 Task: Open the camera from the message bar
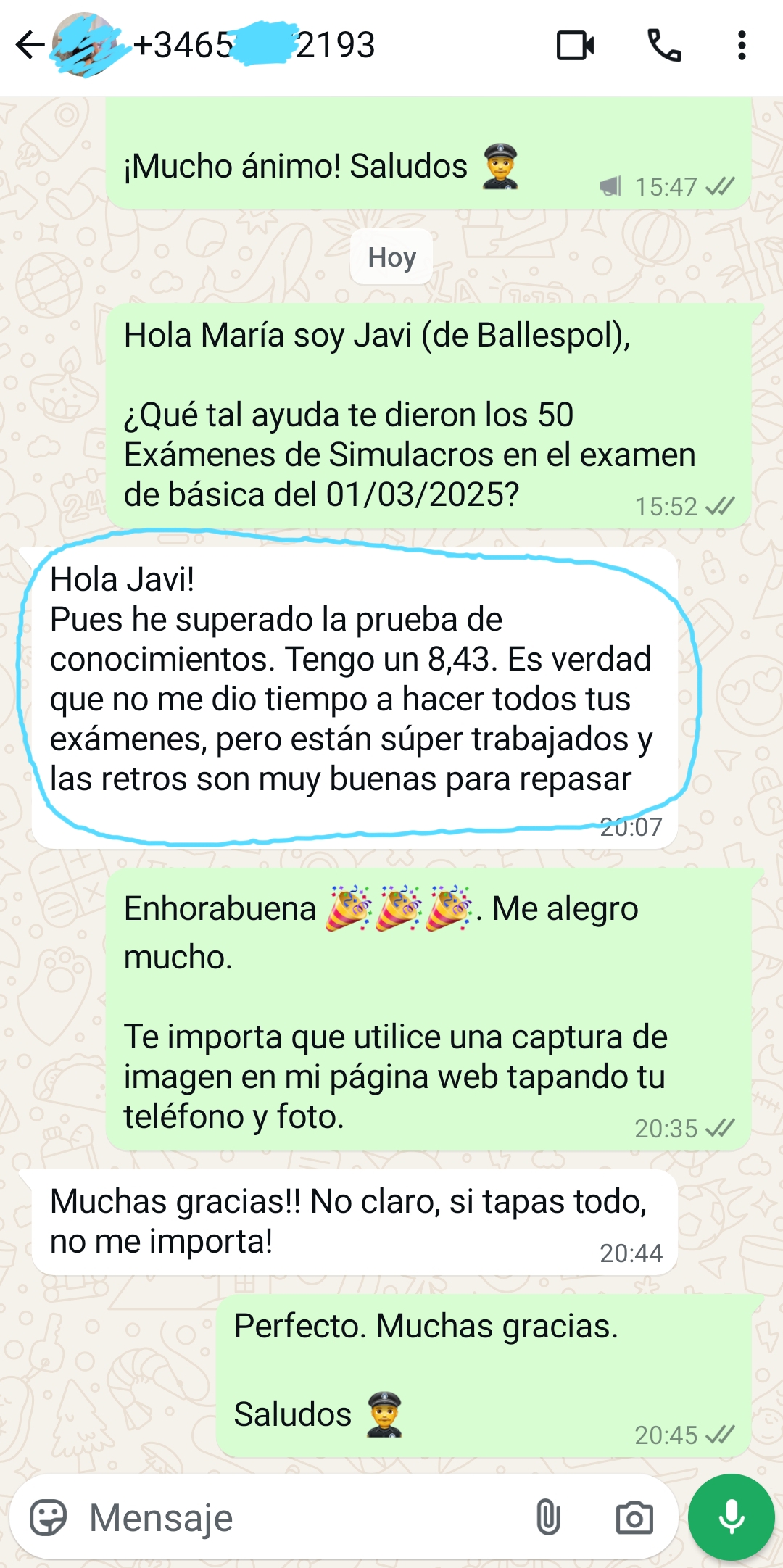coord(634,1517)
